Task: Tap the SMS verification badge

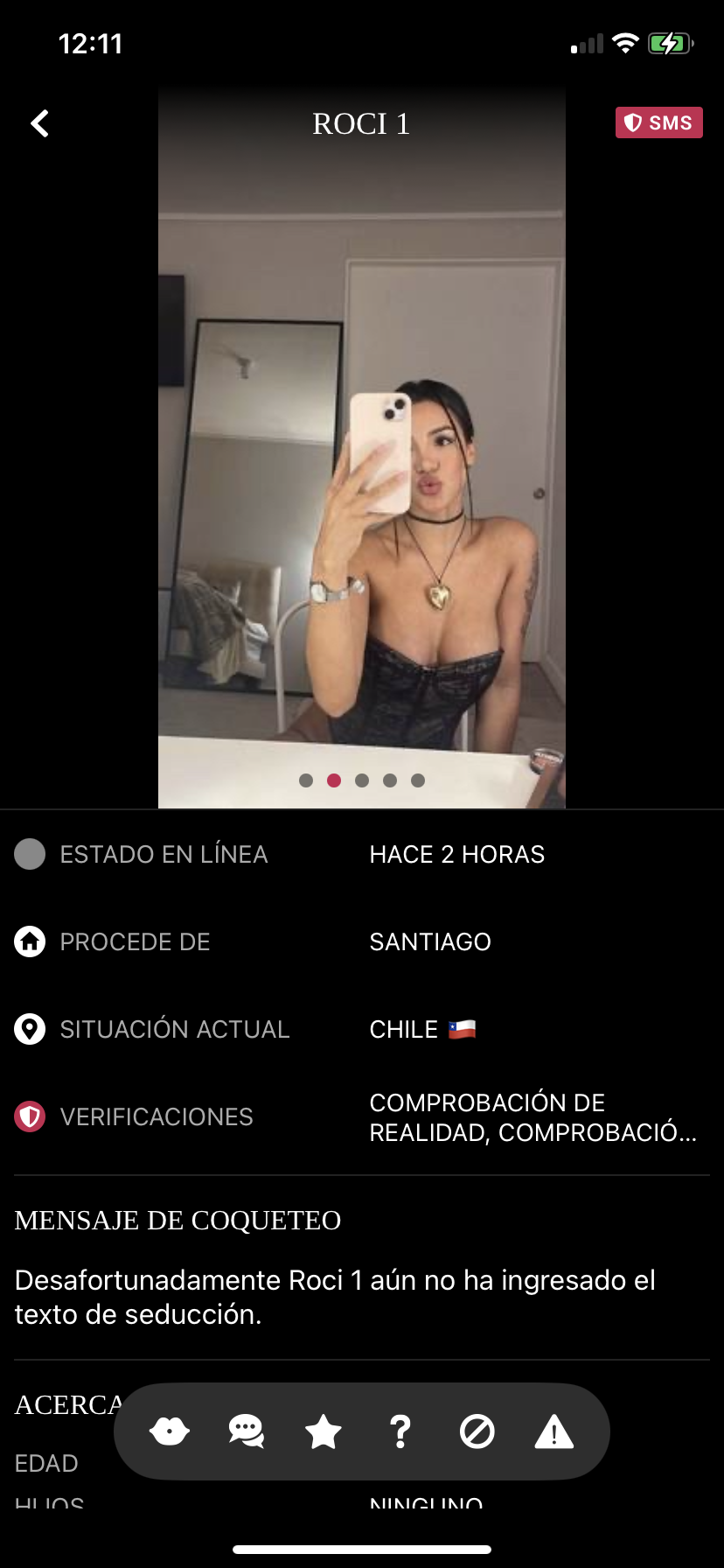Action: pyautogui.click(x=658, y=122)
